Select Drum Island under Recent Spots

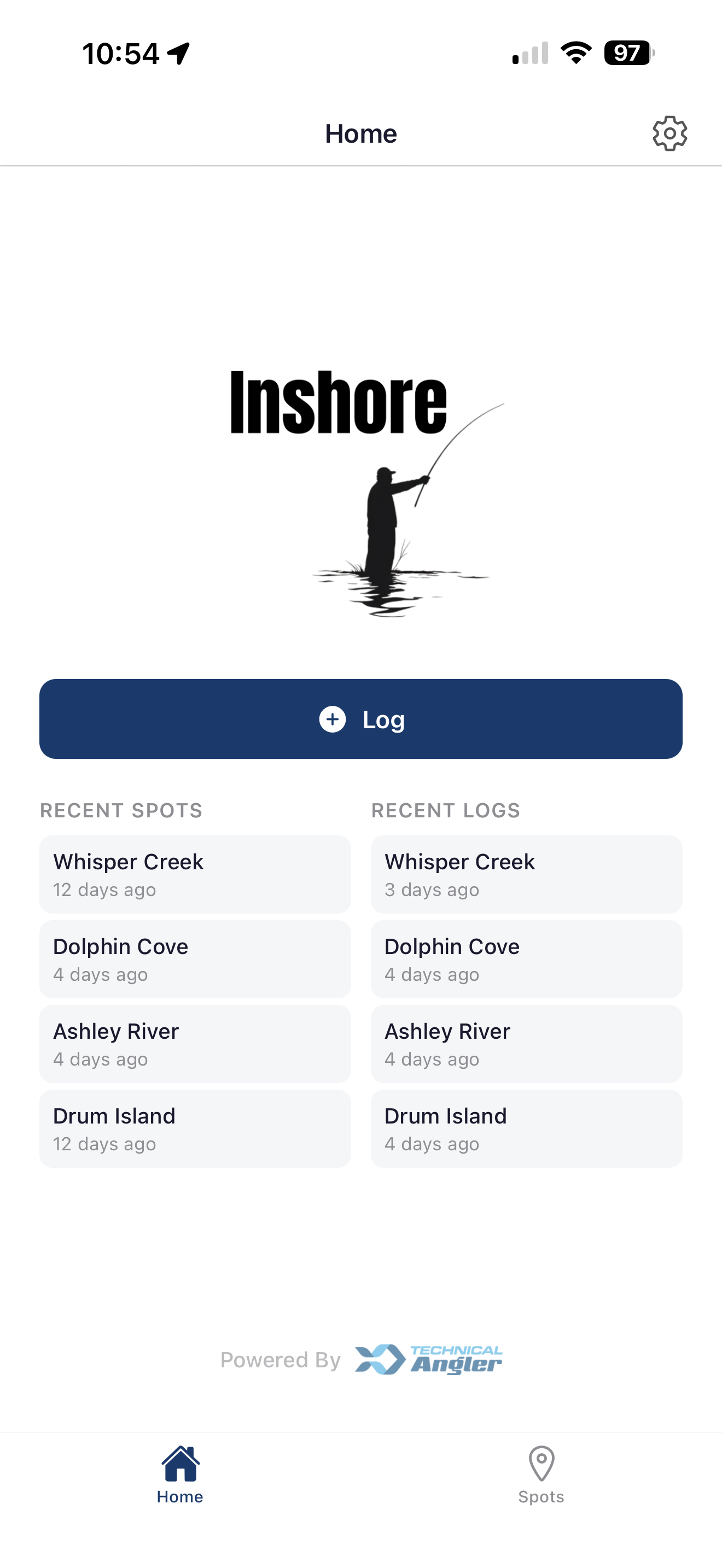click(195, 1128)
